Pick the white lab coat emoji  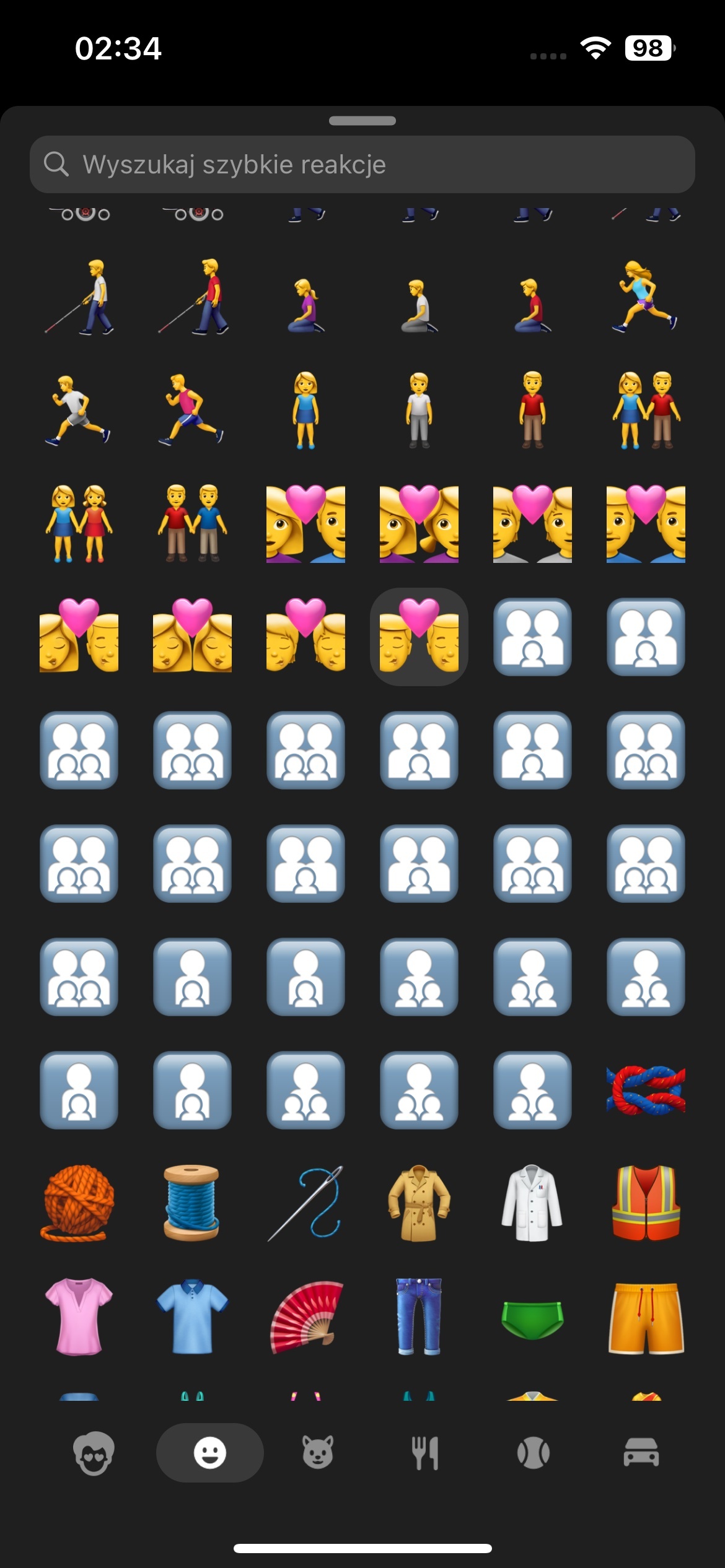[x=532, y=1203]
